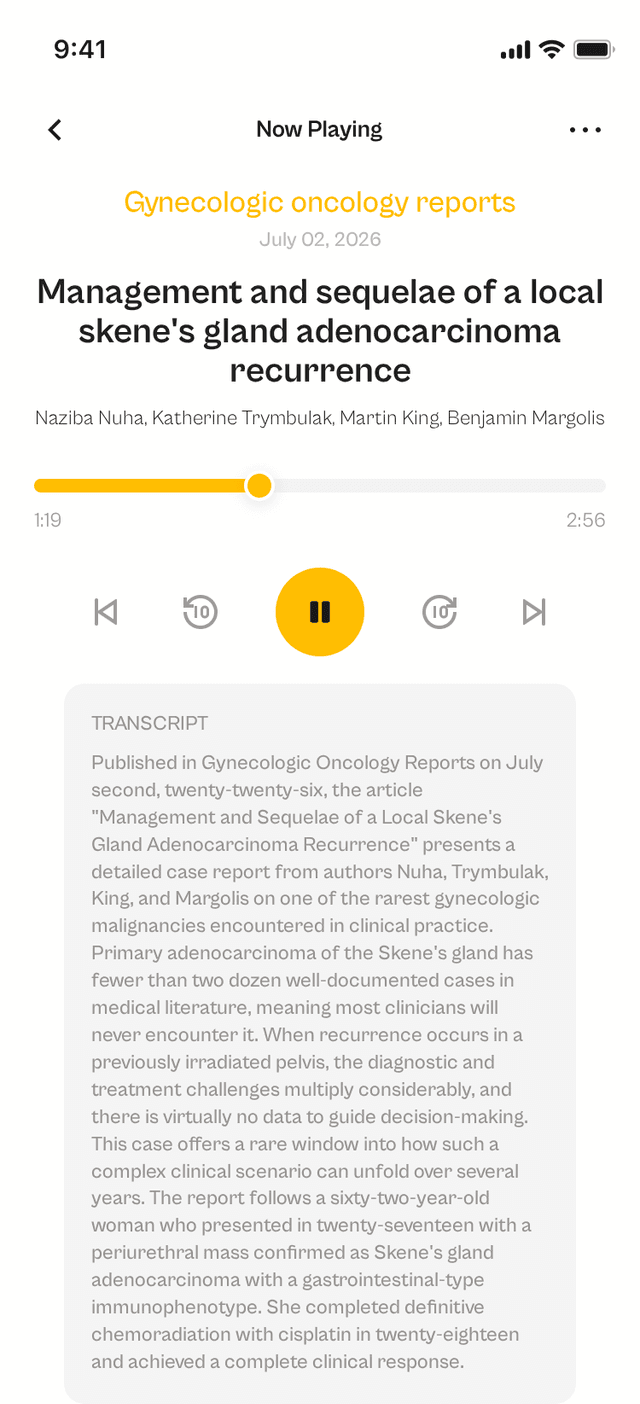
Task: Open the three-dot overflow menu
Action: tap(585, 130)
